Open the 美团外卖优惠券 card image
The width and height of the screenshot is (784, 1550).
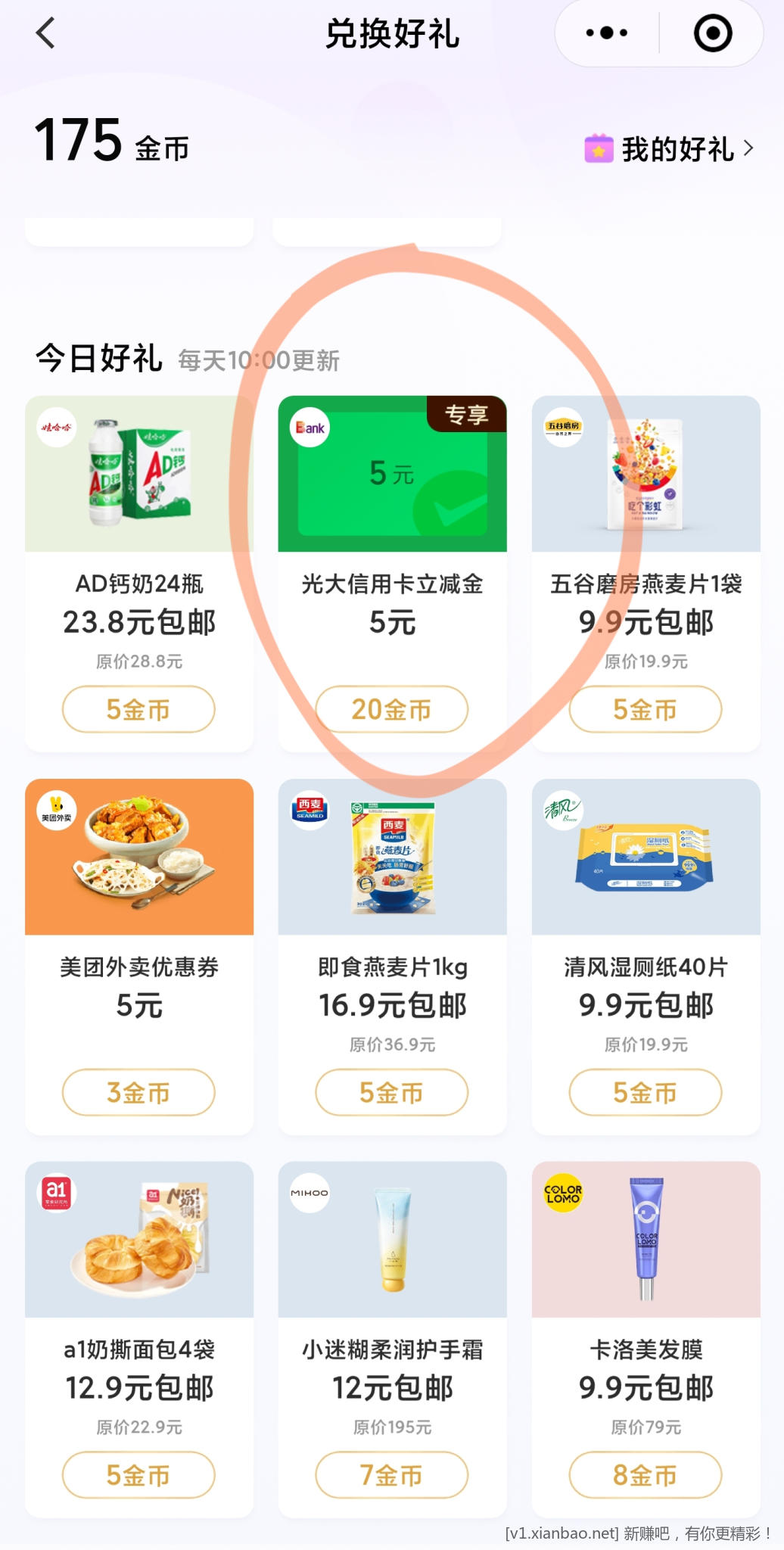(139, 857)
